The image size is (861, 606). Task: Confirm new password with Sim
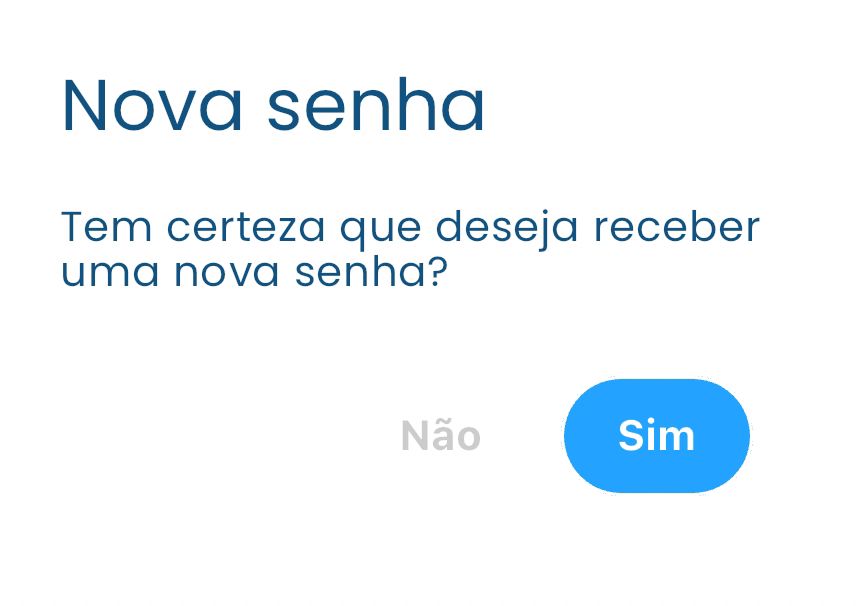(x=656, y=436)
